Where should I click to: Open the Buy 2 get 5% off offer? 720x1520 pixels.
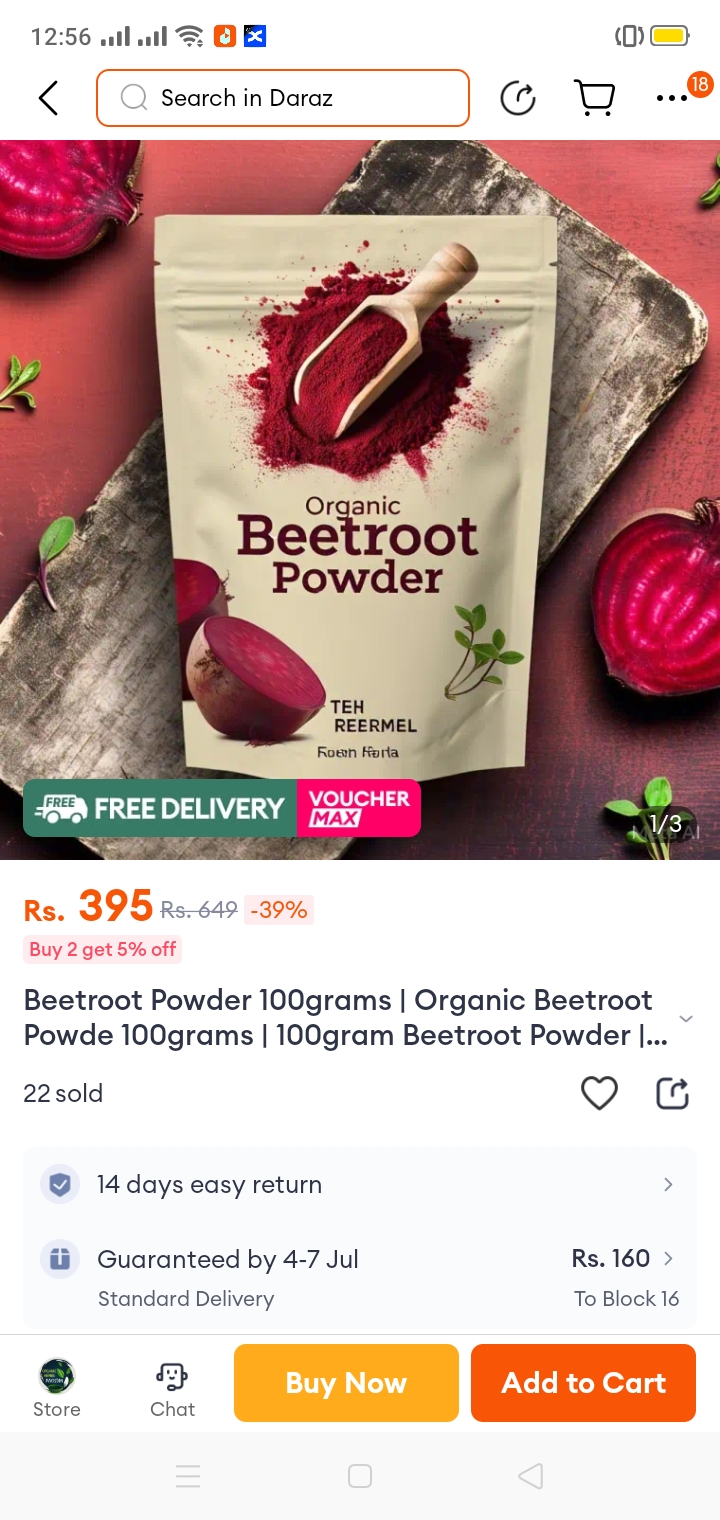click(x=103, y=949)
